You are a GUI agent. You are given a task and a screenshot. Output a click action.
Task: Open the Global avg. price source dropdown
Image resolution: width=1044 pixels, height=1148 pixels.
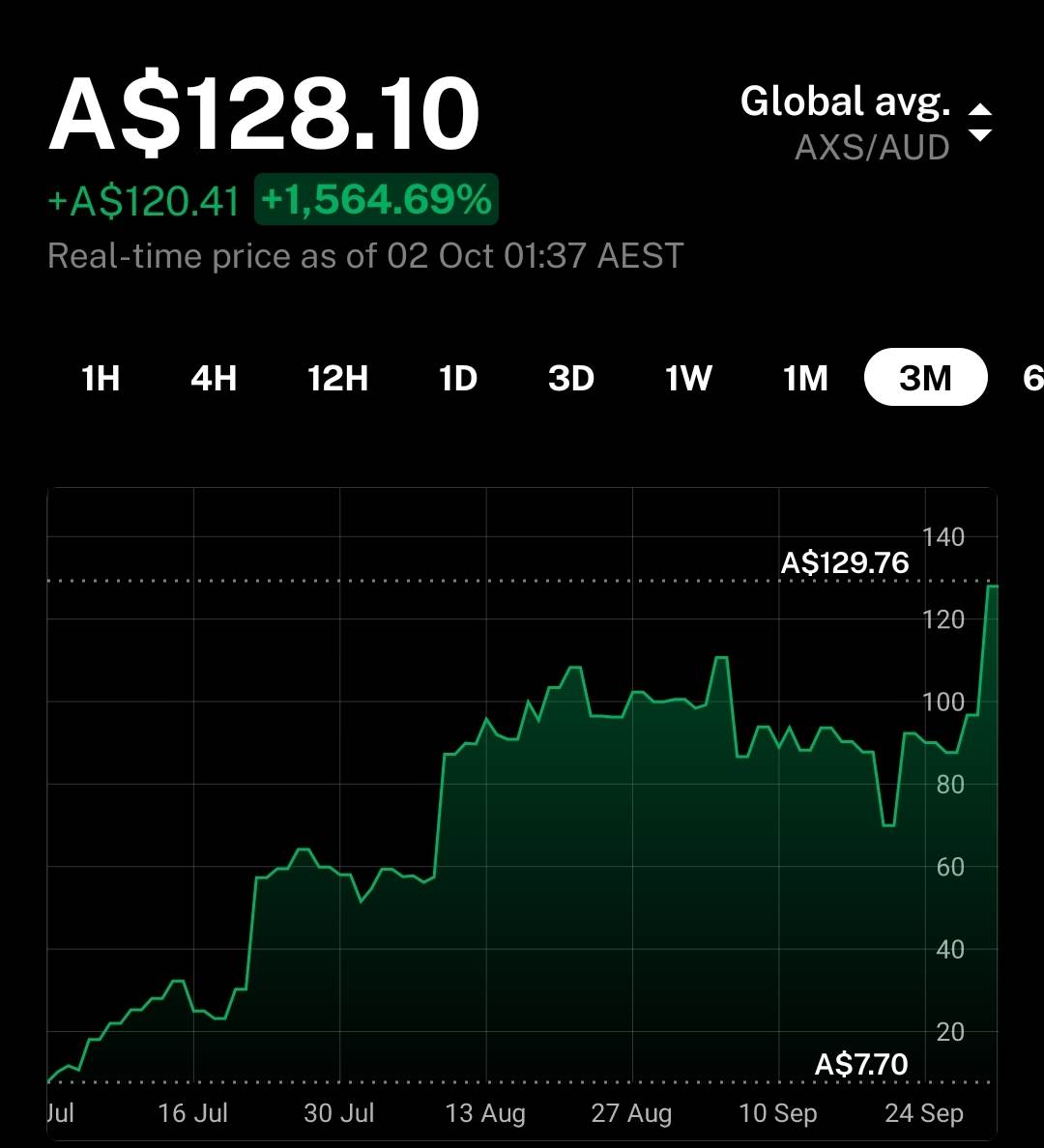point(865,123)
